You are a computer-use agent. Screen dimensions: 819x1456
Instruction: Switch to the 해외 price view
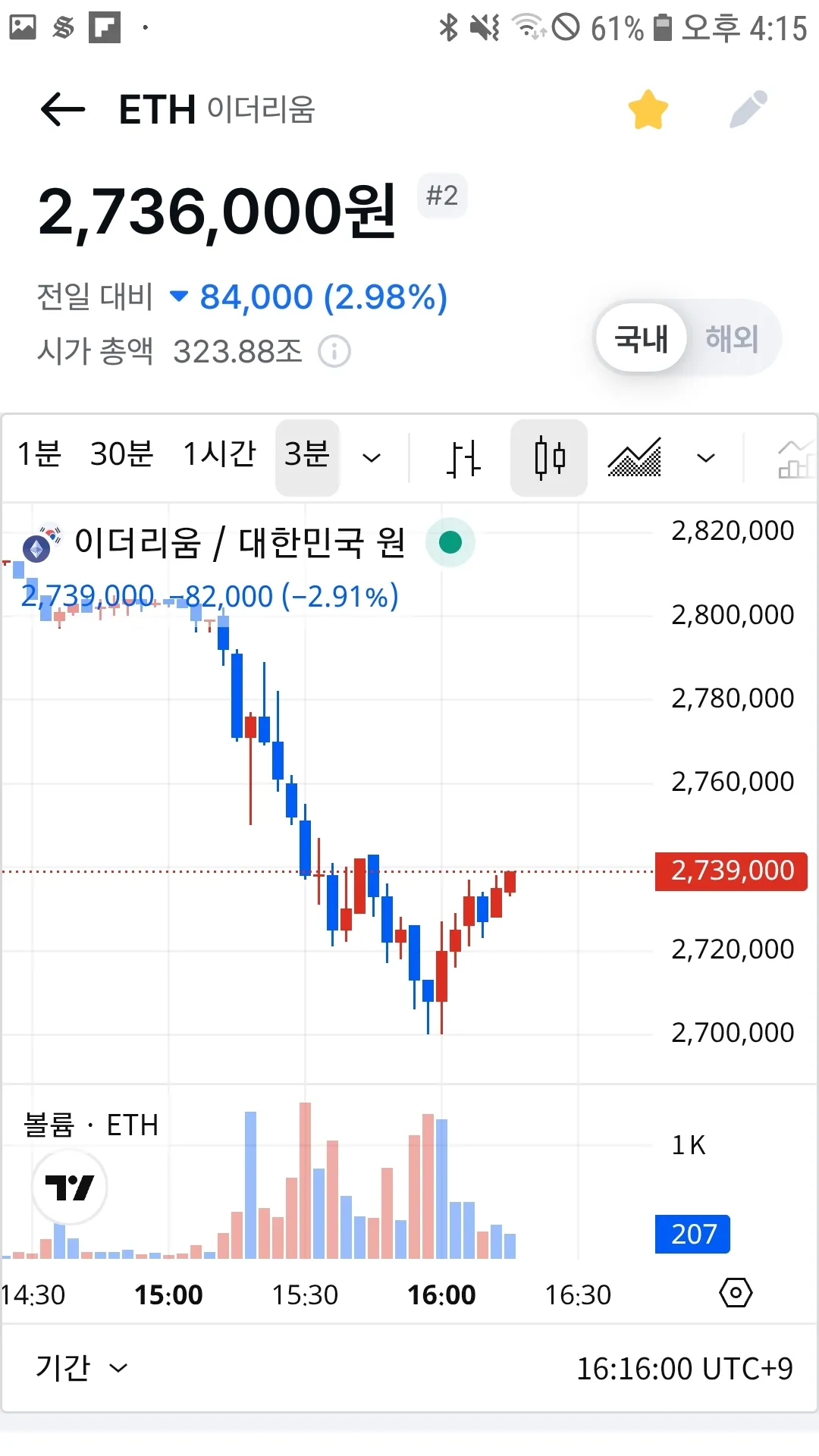(x=732, y=338)
